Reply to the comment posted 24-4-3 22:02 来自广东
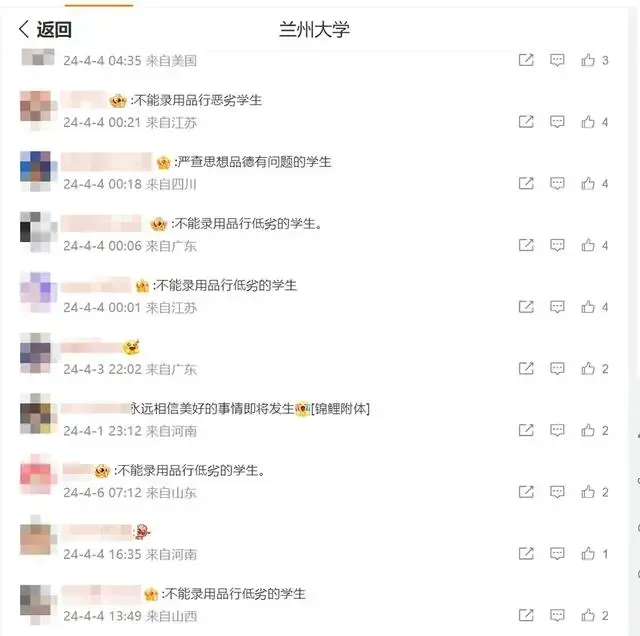This screenshot has width=640, height=636. [x=557, y=369]
